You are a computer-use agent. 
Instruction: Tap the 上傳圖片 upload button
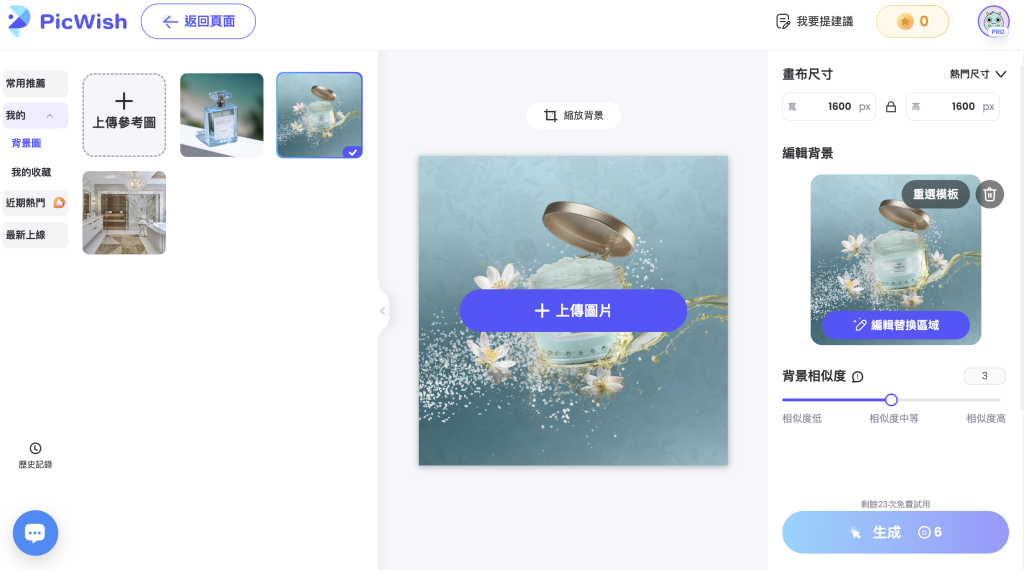pos(573,311)
